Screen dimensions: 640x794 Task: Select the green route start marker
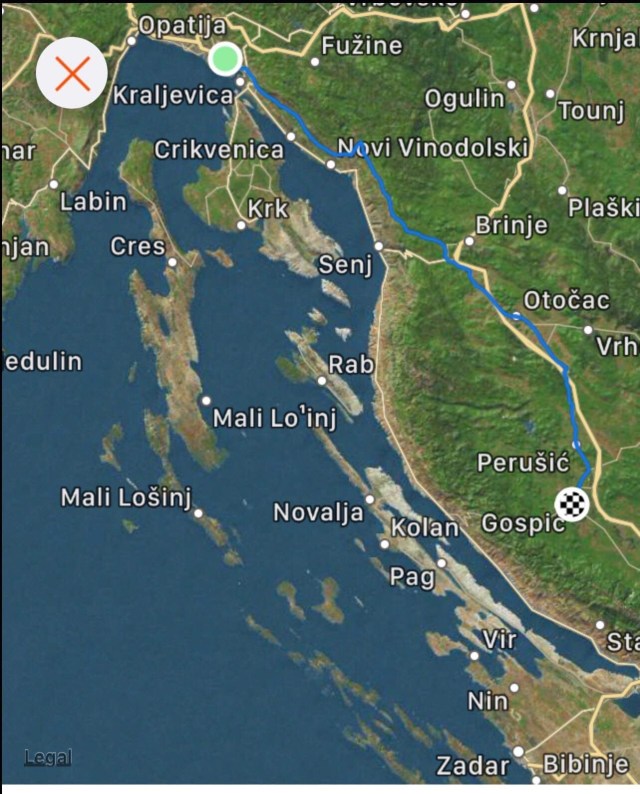click(x=226, y=59)
